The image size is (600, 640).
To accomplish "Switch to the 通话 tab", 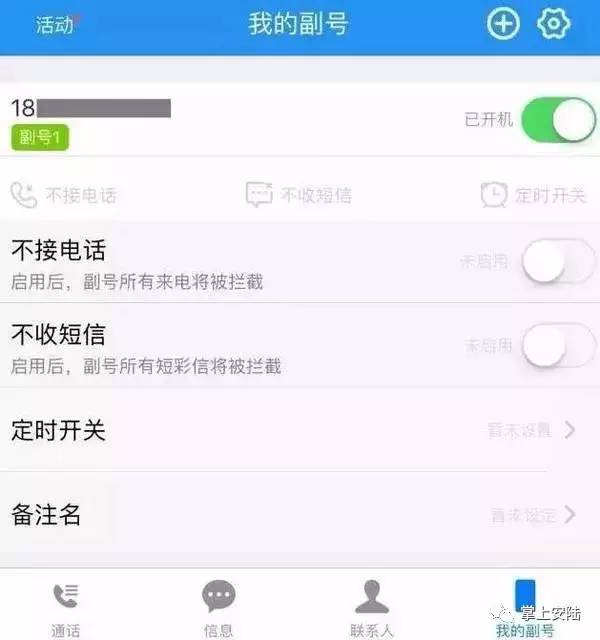I will (x=66, y=608).
